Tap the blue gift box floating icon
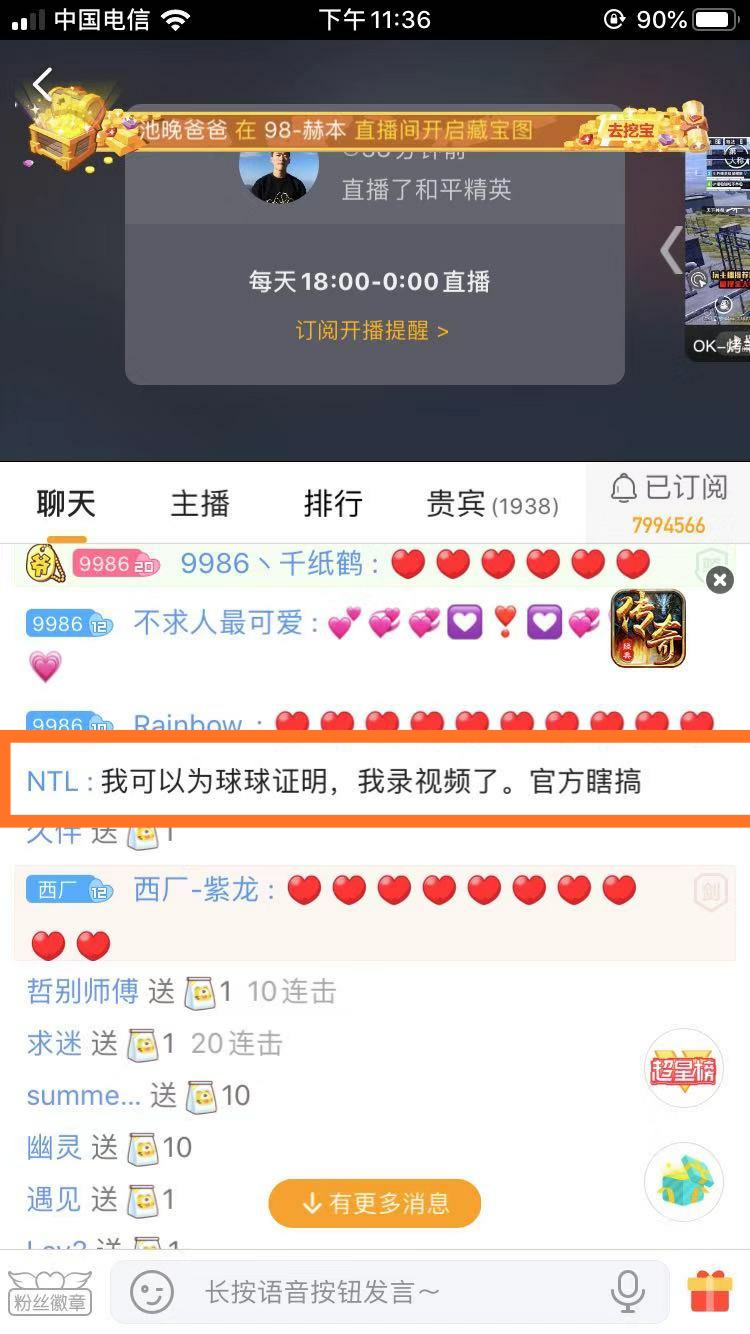The image size is (750, 1334). (x=683, y=1182)
